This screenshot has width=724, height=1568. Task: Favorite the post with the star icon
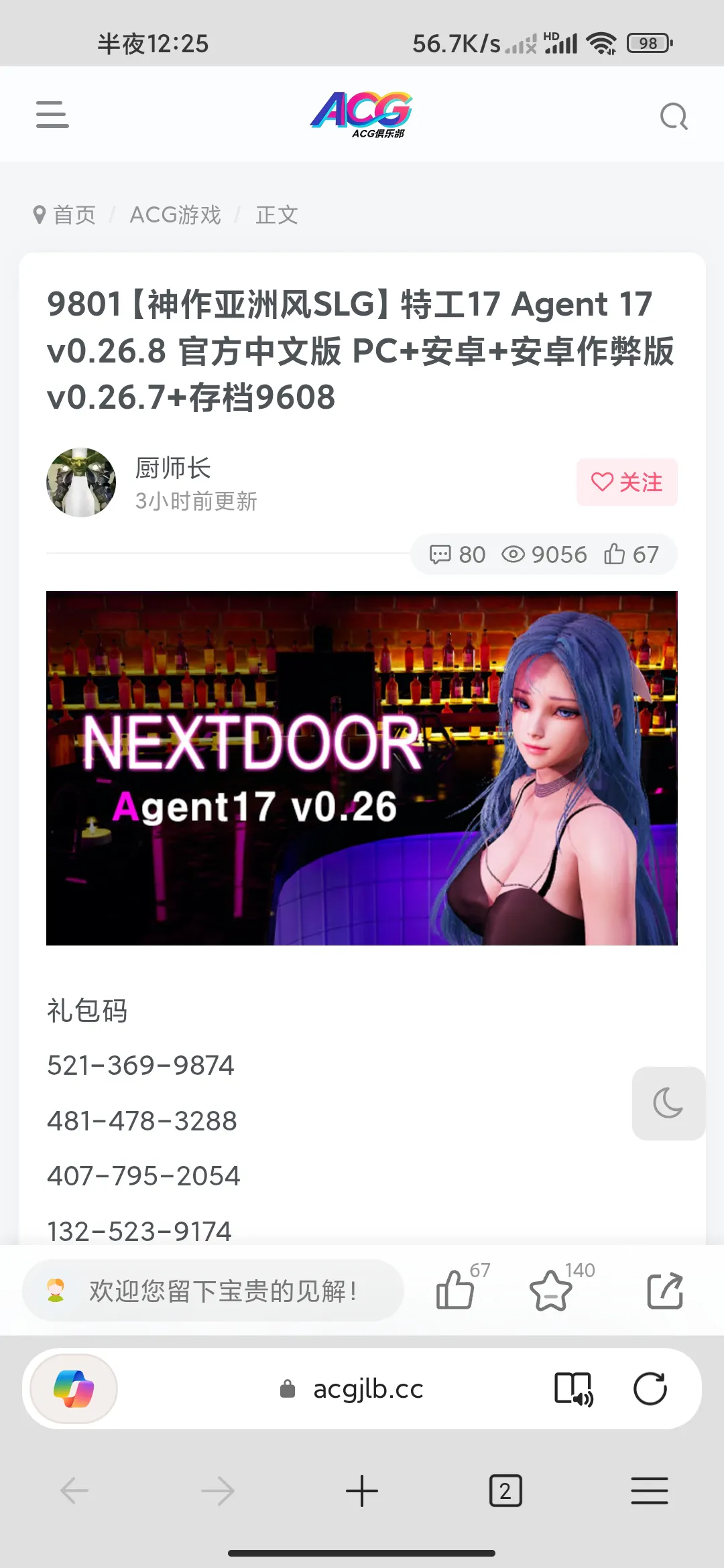[550, 1291]
